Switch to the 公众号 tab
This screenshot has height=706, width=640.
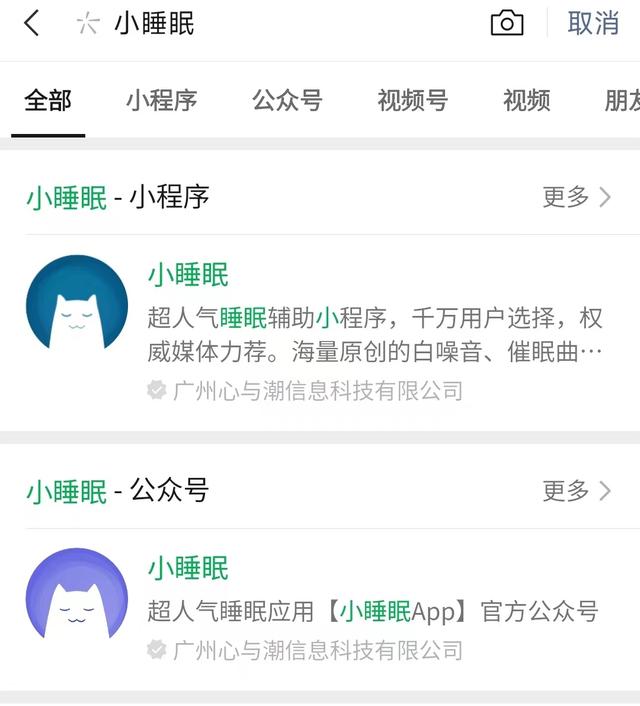coord(287,100)
